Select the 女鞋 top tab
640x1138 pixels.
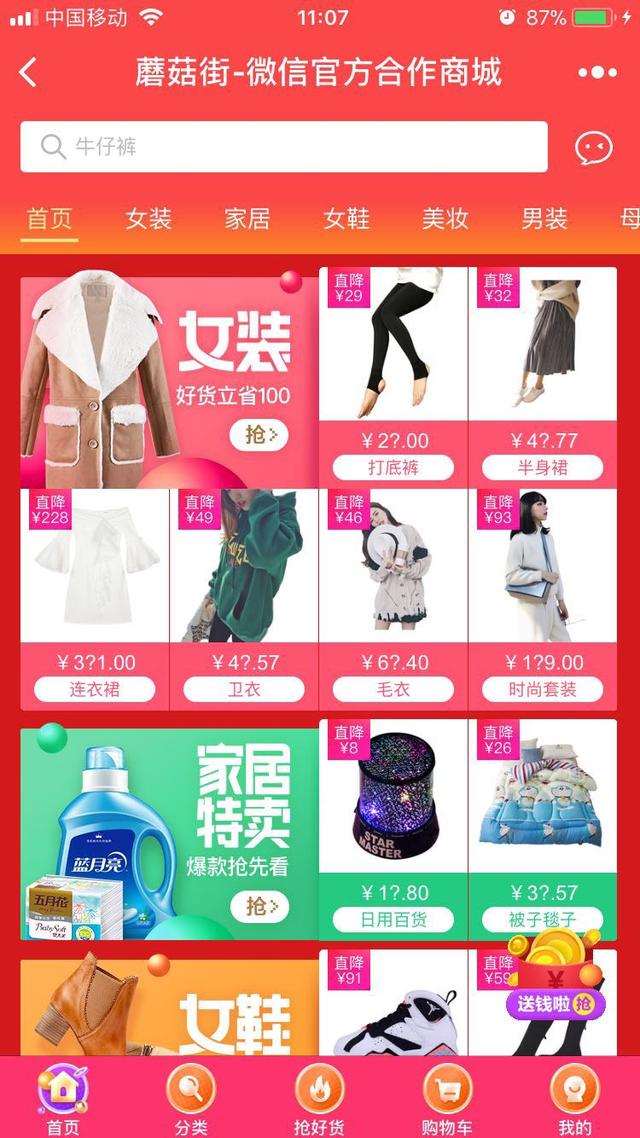[x=346, y=218]
